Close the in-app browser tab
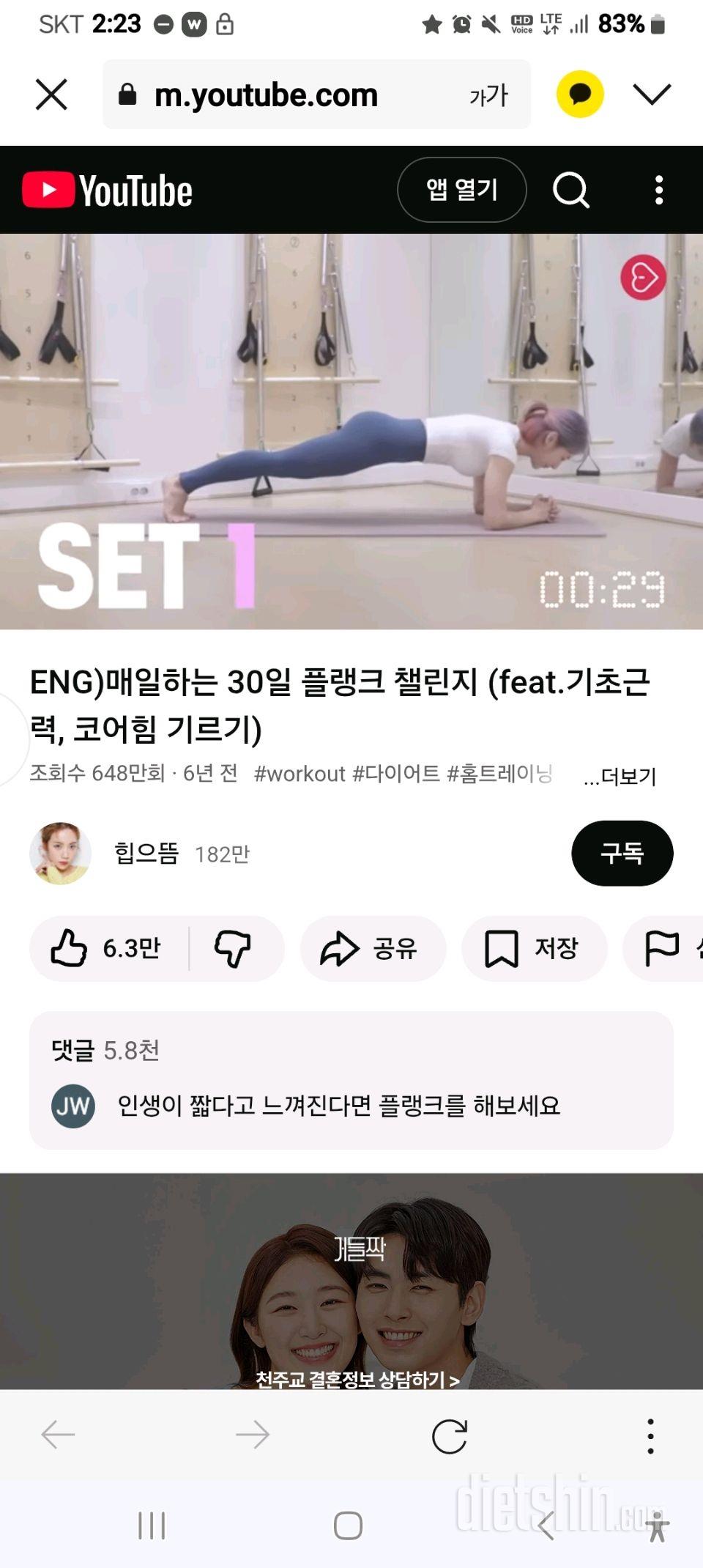Viewport: 703px width, 1568px height. (51, 95)
